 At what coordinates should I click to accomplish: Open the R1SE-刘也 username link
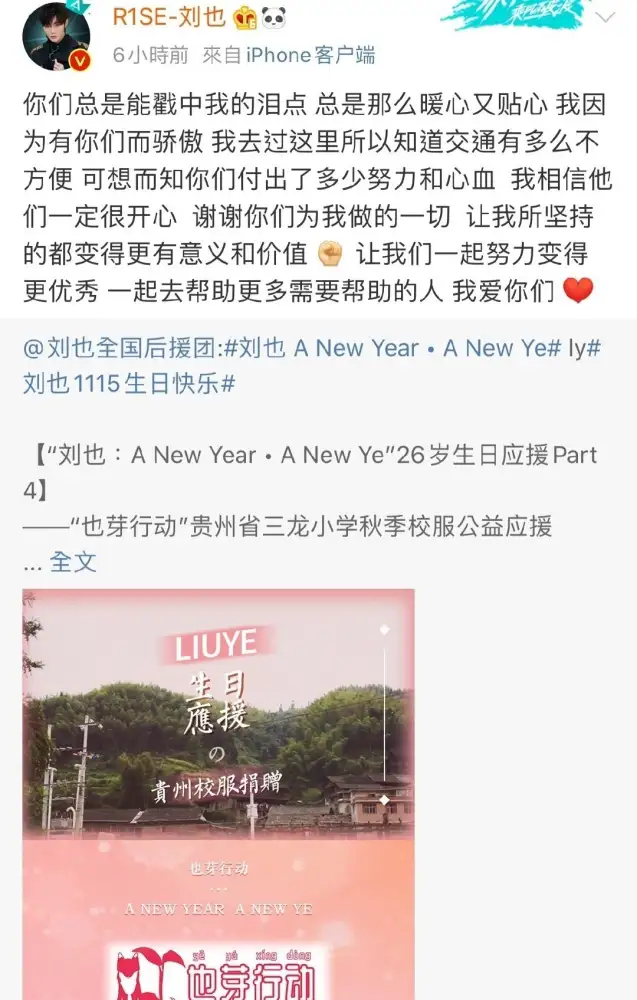pyautogui.click(x=168, y=17)
